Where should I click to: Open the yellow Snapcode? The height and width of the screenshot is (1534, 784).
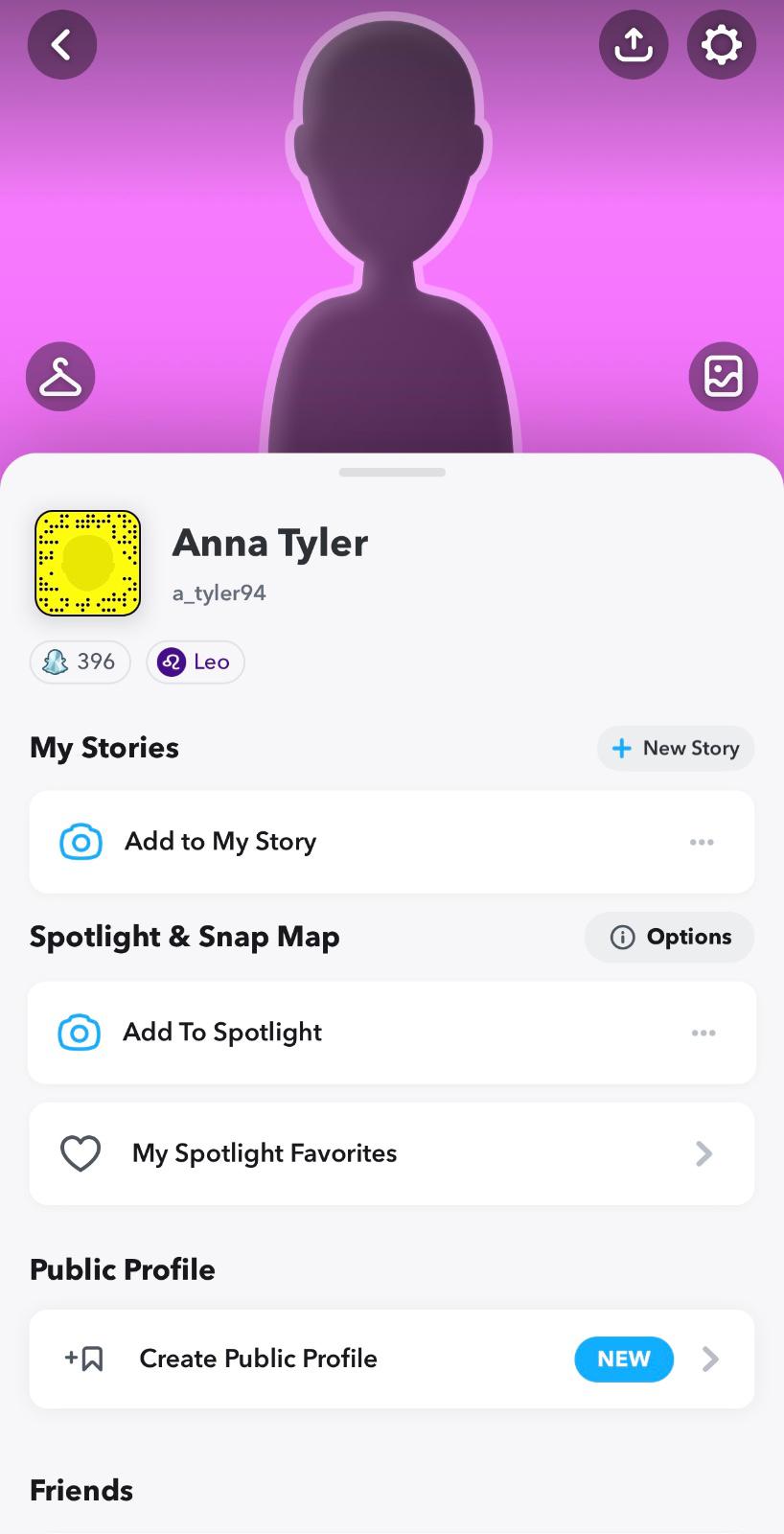click(88, 563)
